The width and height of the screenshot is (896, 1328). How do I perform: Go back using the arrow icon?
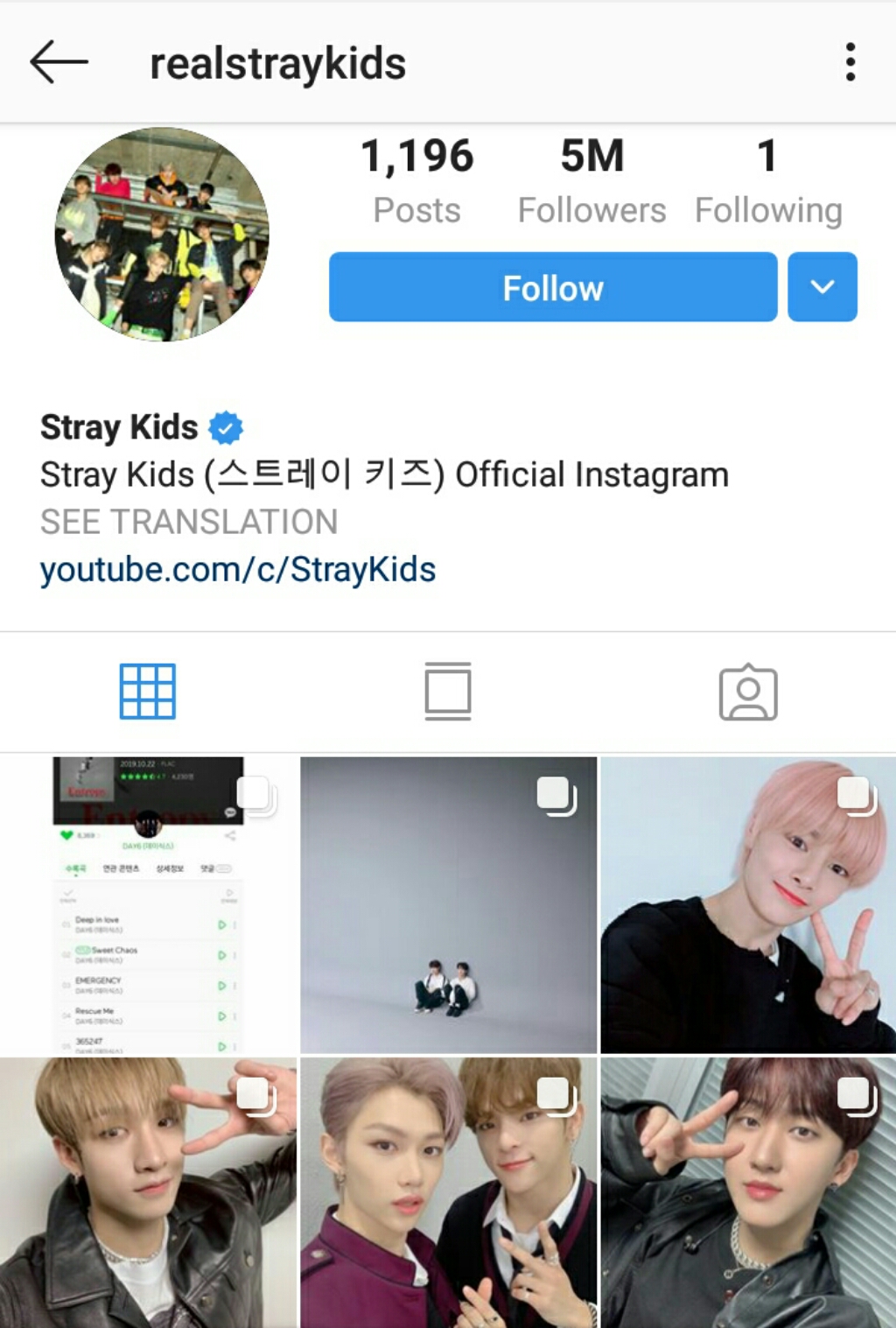click(x=59, y=63)
